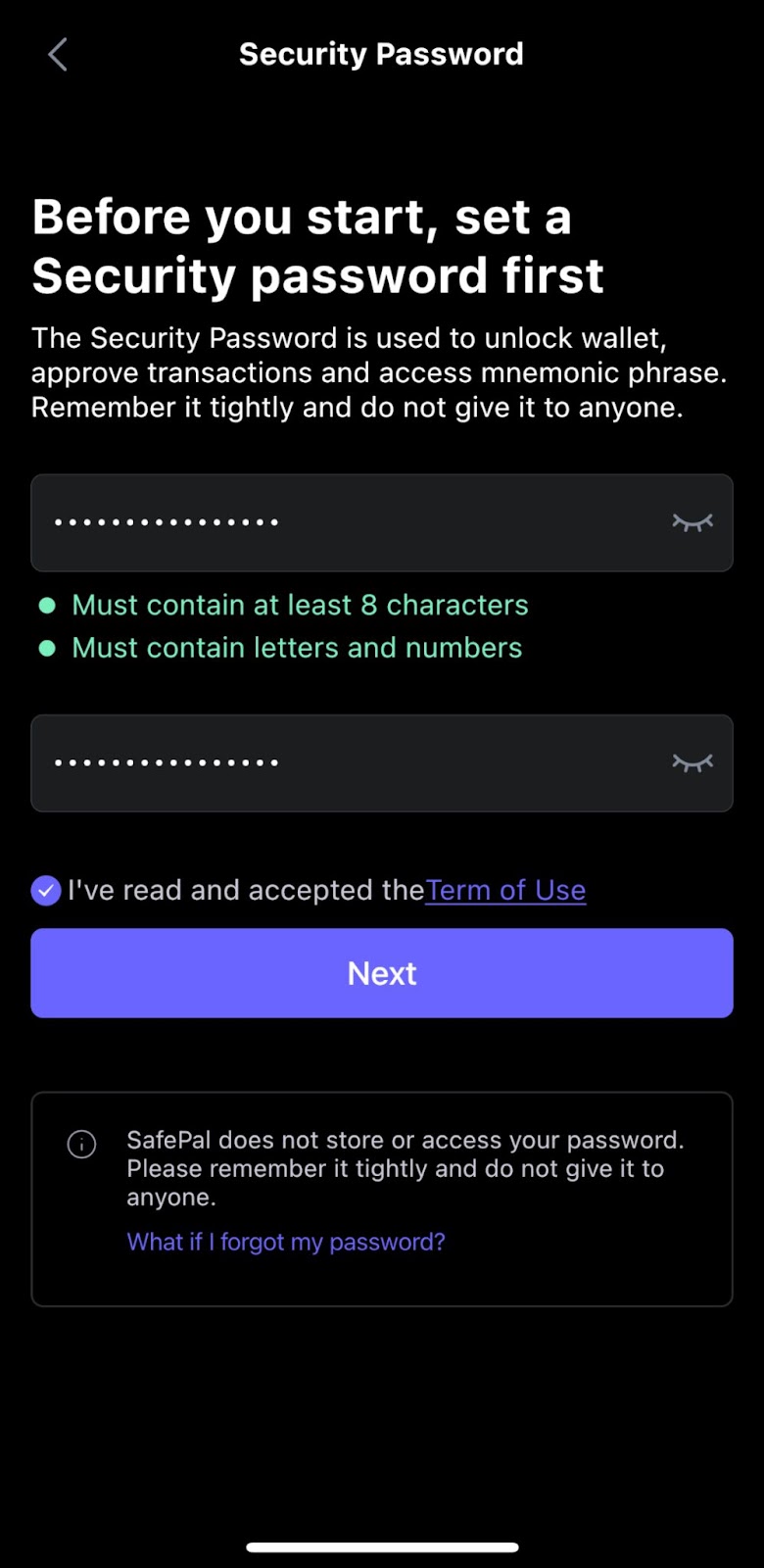The width and height of the screenshot is (764, 1568).
Task: Open the Term of Use link
Action: (505, 890)
